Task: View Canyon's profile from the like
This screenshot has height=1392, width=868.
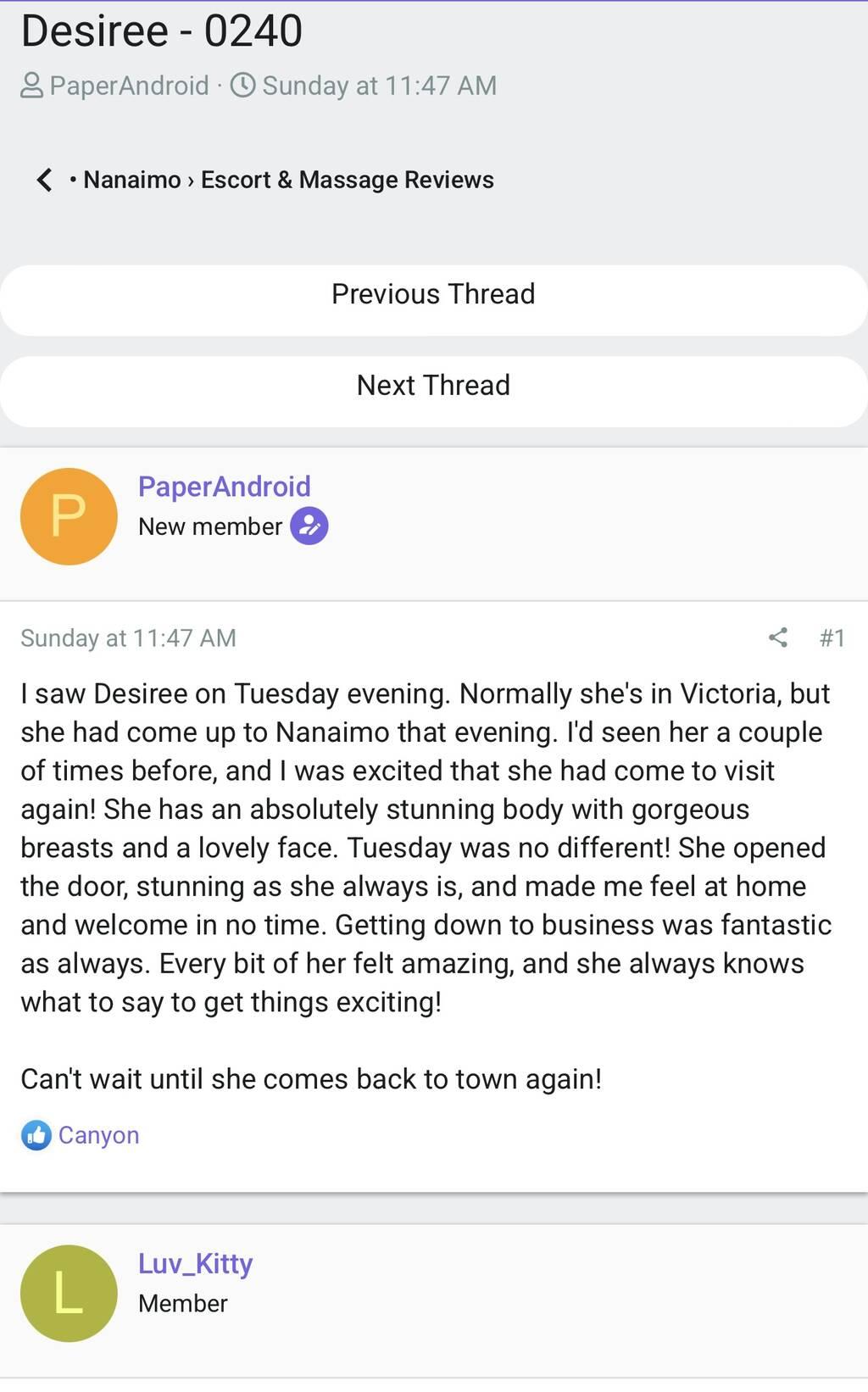Action: pyautogui.click(x=98, y=1135)
